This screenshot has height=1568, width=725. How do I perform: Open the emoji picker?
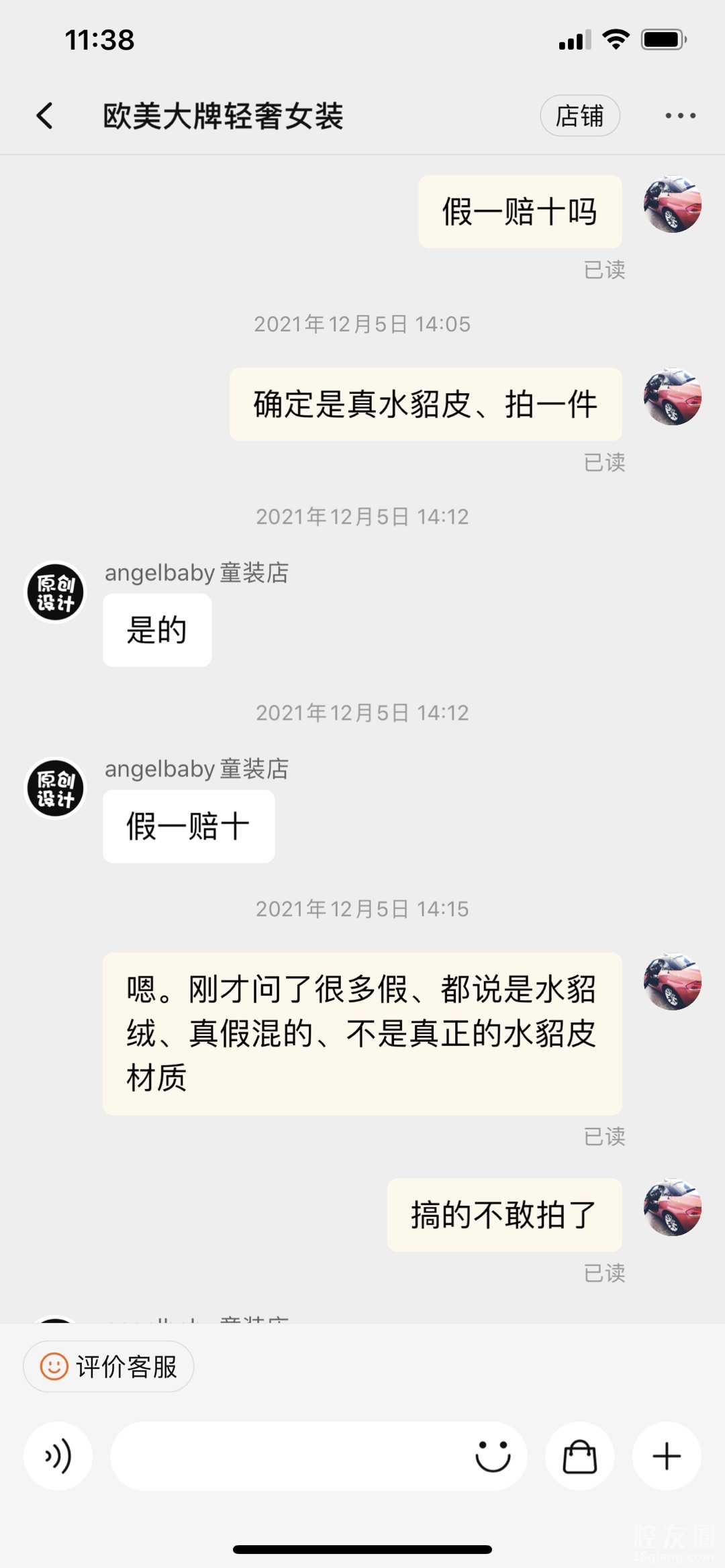(493, 1456)
